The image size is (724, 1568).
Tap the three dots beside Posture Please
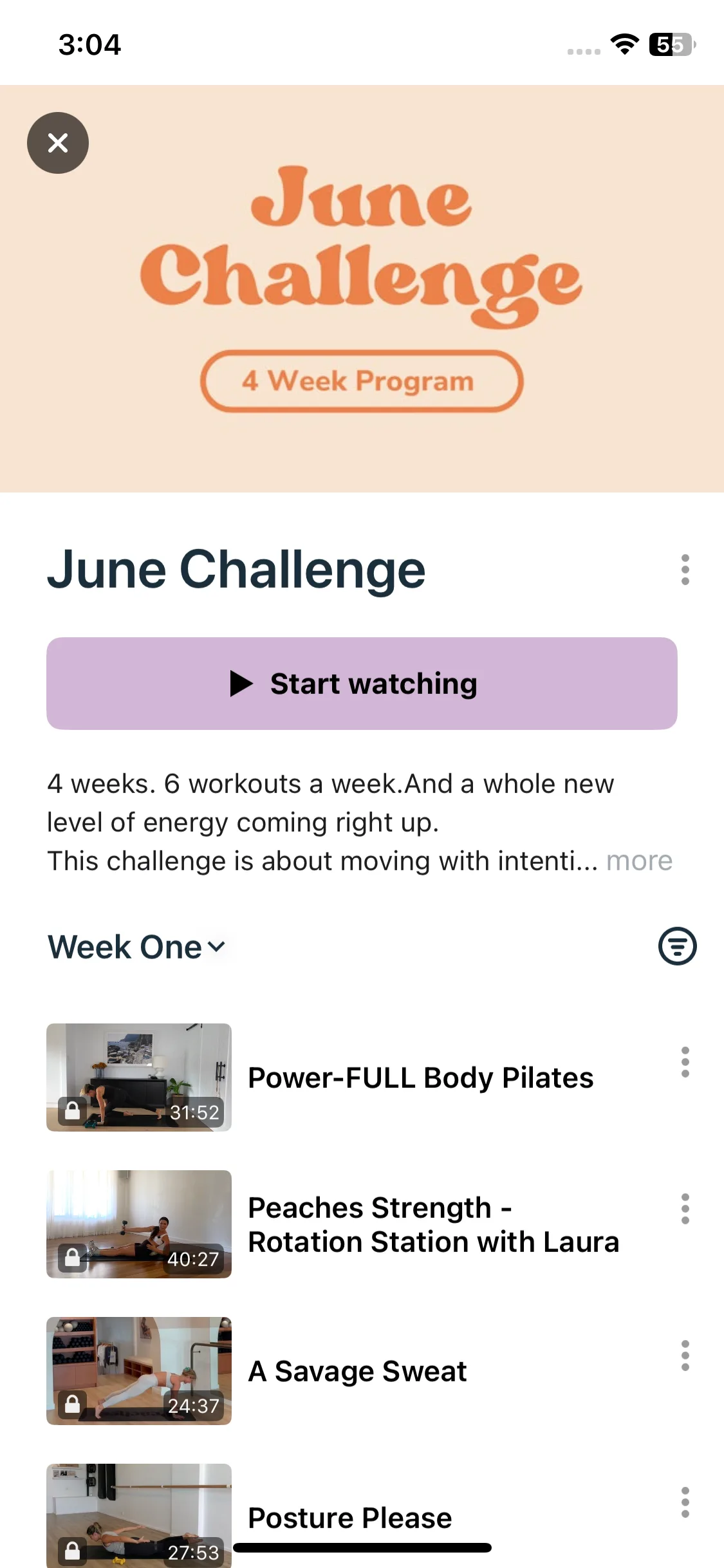coord(685,1502)
